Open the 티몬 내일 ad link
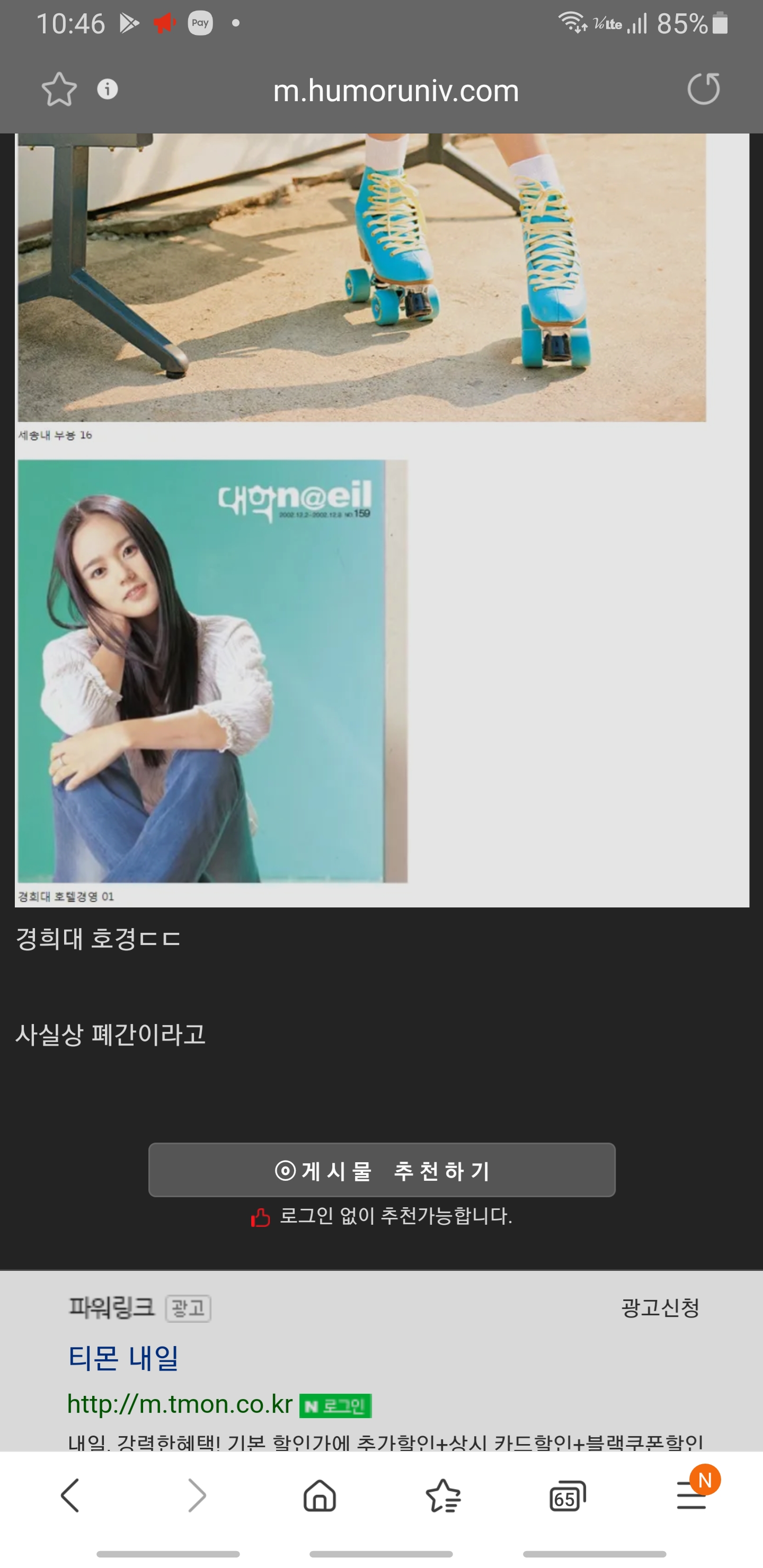The image size is (763, 1568). (123, 1357)
